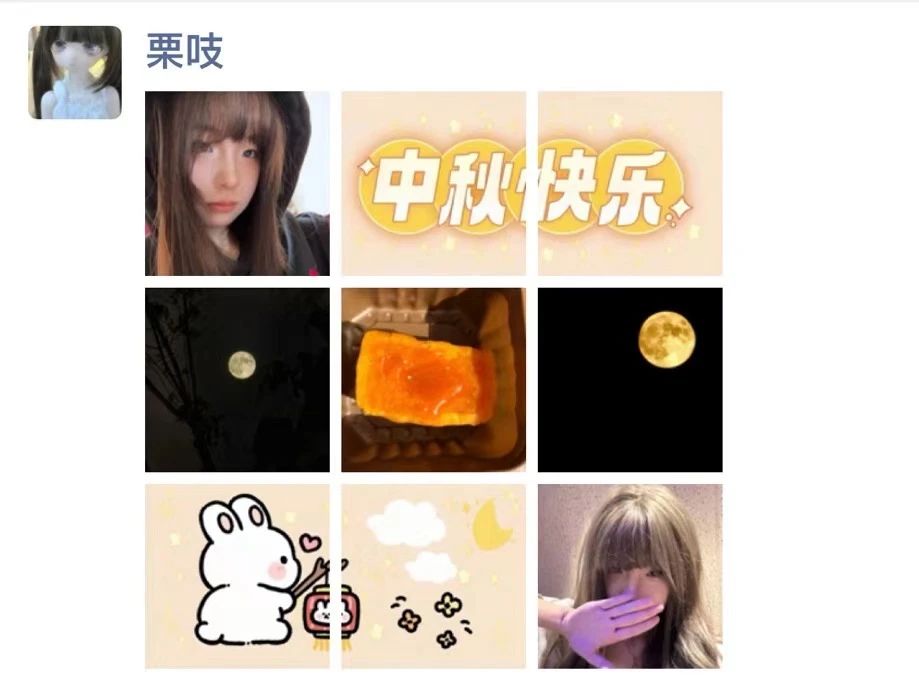The image size is (919, 684).
Task: View the 中秋 banner image tile
Action: pyautogui.click(x=433, y=183)
